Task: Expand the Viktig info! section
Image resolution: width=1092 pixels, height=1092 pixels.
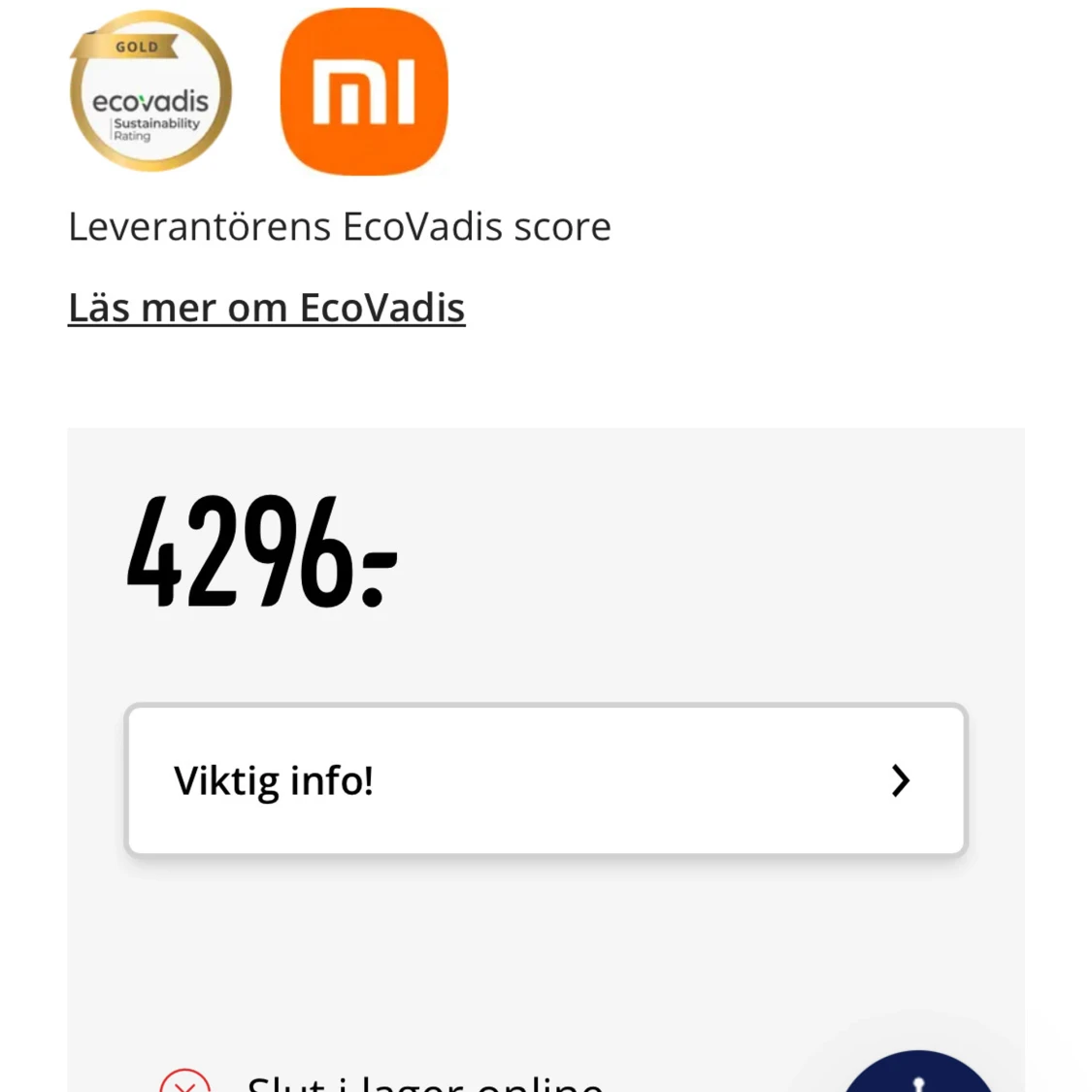Action: pyautogui.click(x=546, y=780)
